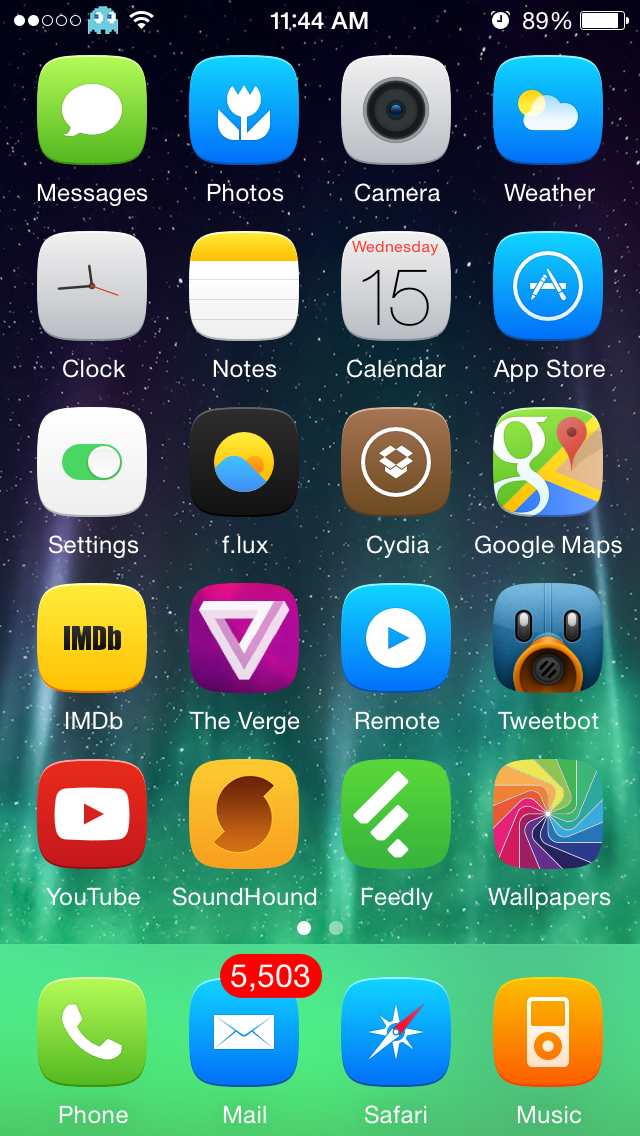The height and width of the screenshot is (1136, 640).
Task: Visit the App Store
Action: coord(548,286)
